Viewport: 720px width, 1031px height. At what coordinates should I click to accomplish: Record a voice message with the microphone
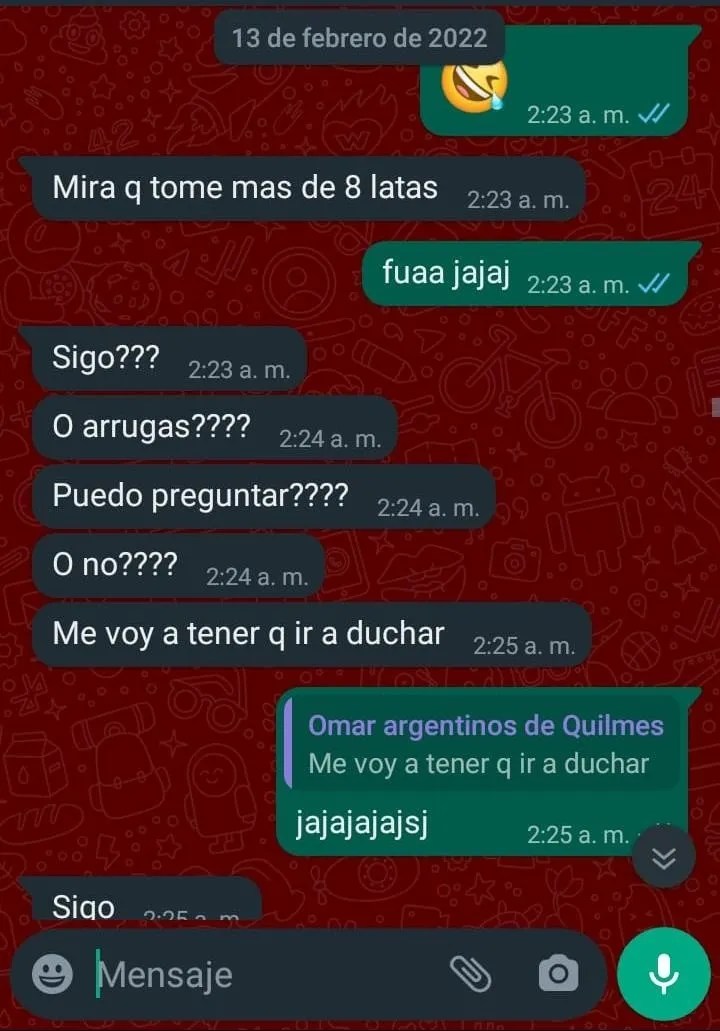pos(663,973)
